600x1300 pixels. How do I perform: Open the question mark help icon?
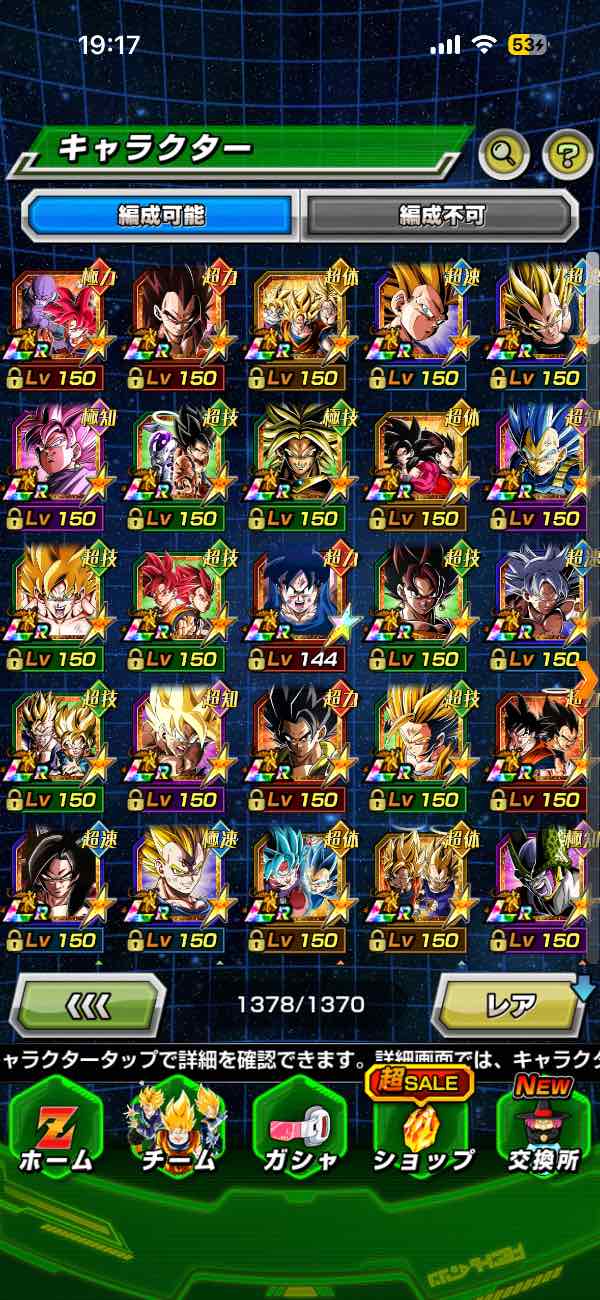coord(567,153)
